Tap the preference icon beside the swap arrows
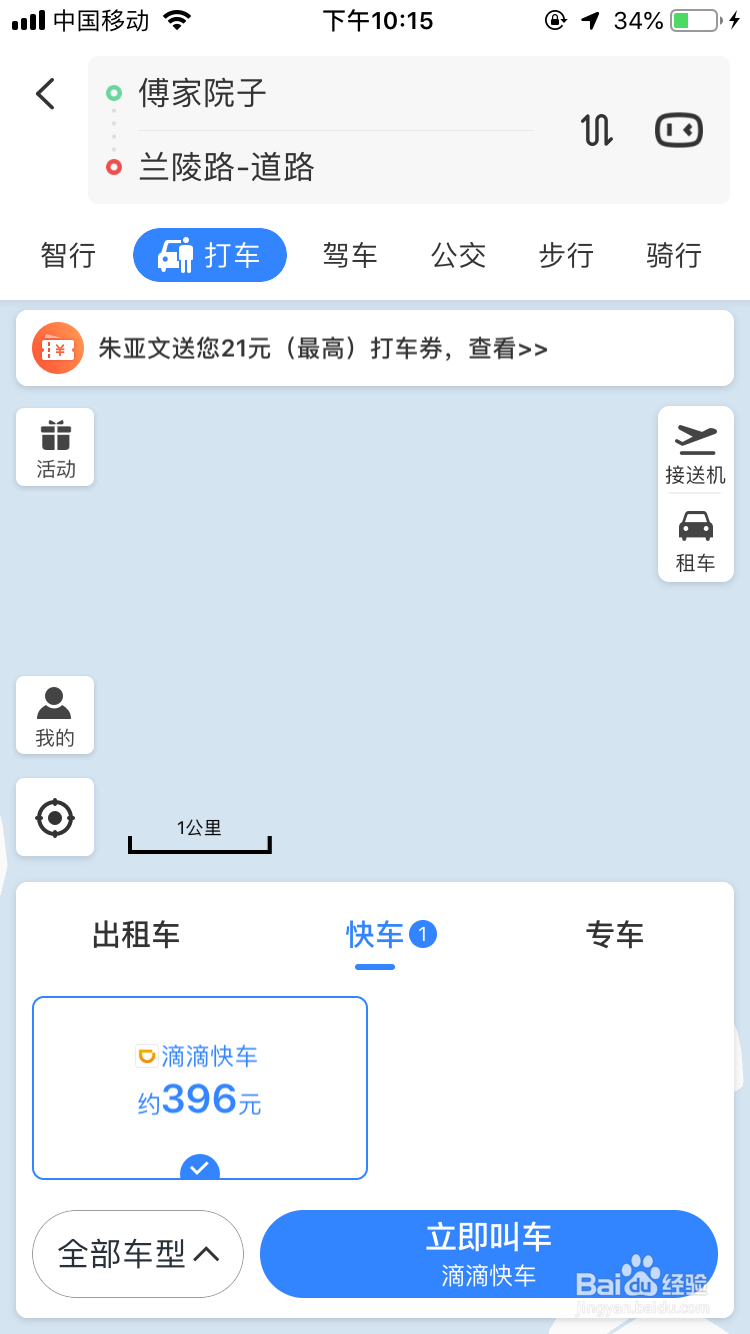 click(x=678, y=130)
